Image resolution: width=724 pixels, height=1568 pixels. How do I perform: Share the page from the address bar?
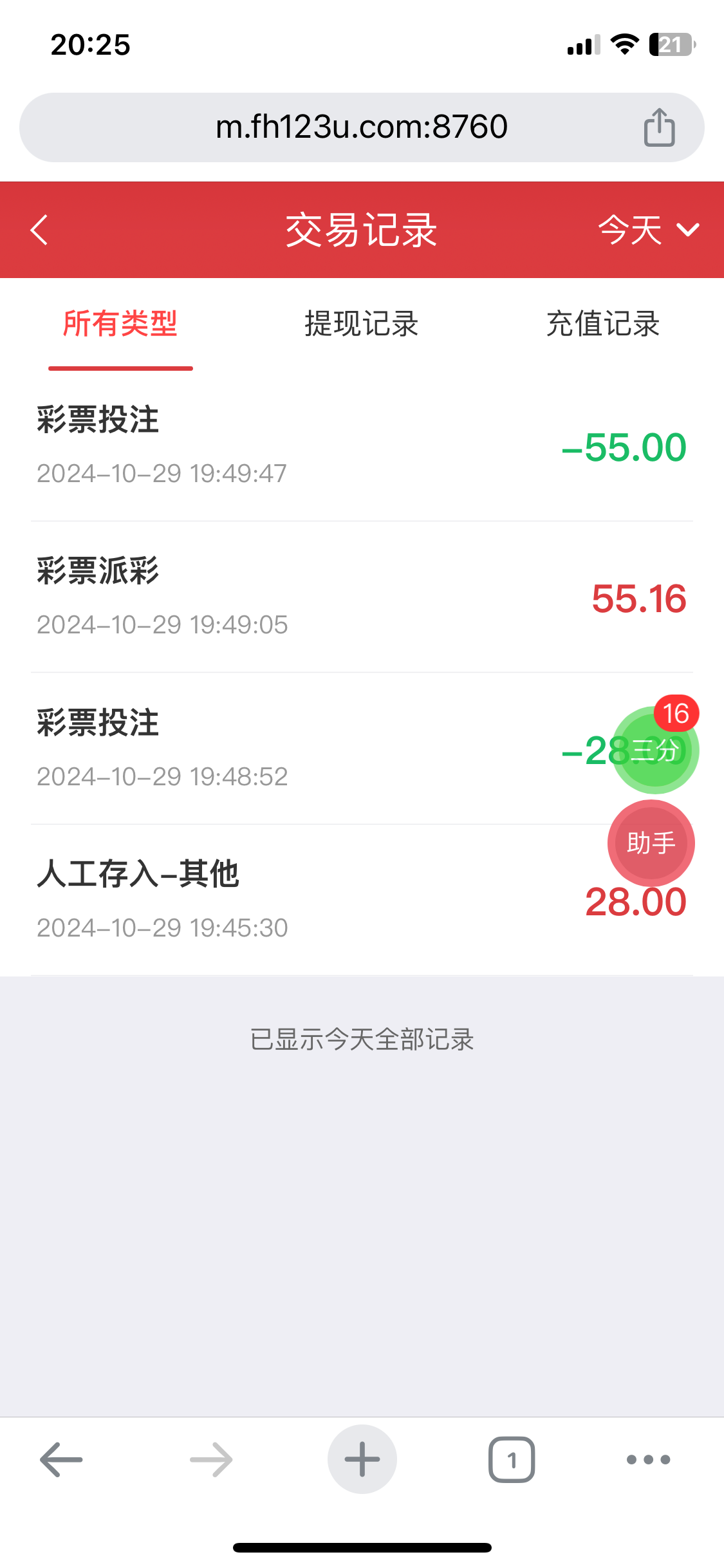[x=659, y=127]
